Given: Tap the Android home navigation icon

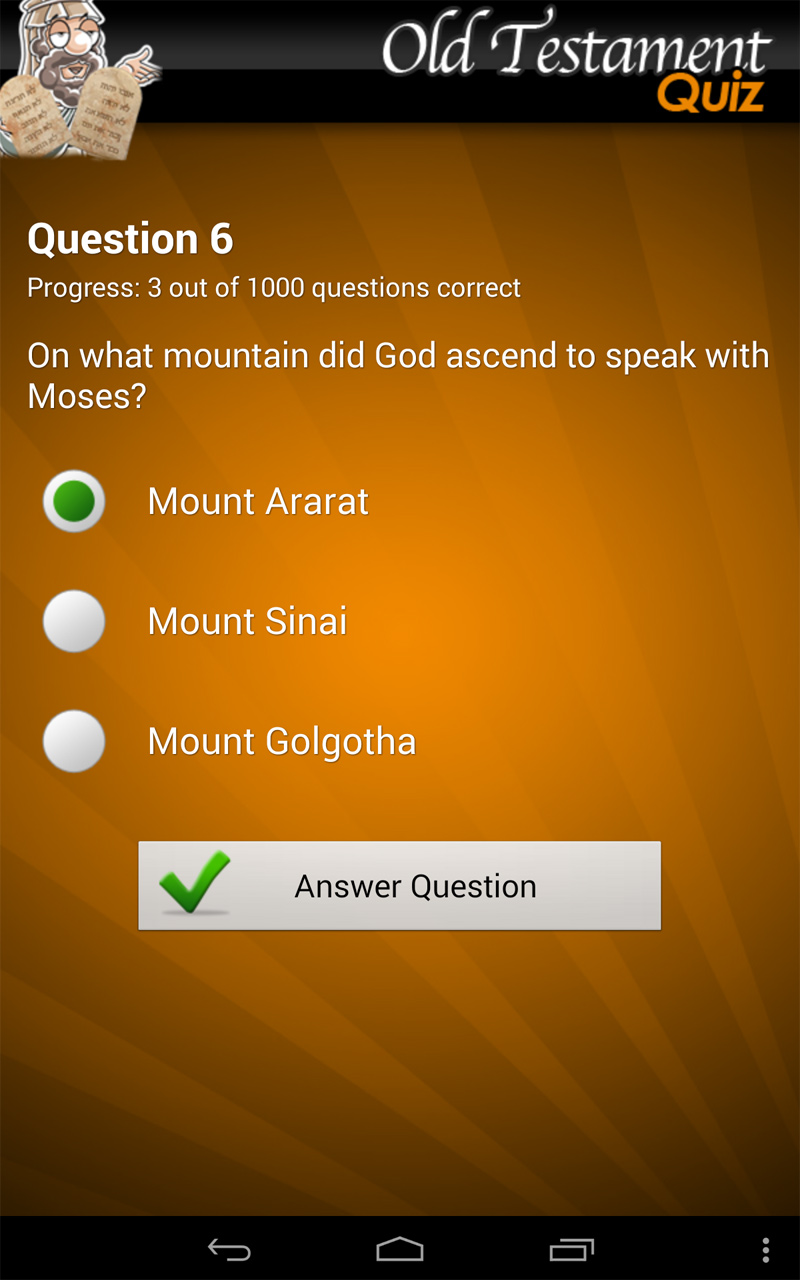Looking at the screenshot, I should (400, 1248).
